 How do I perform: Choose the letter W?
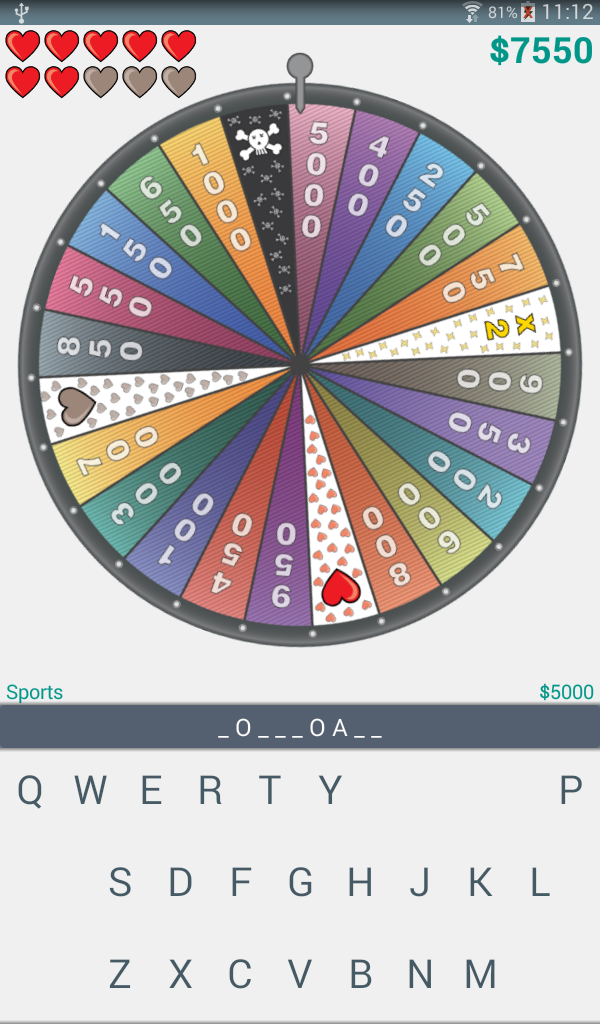pyautogui.click(x=90, y=790)
